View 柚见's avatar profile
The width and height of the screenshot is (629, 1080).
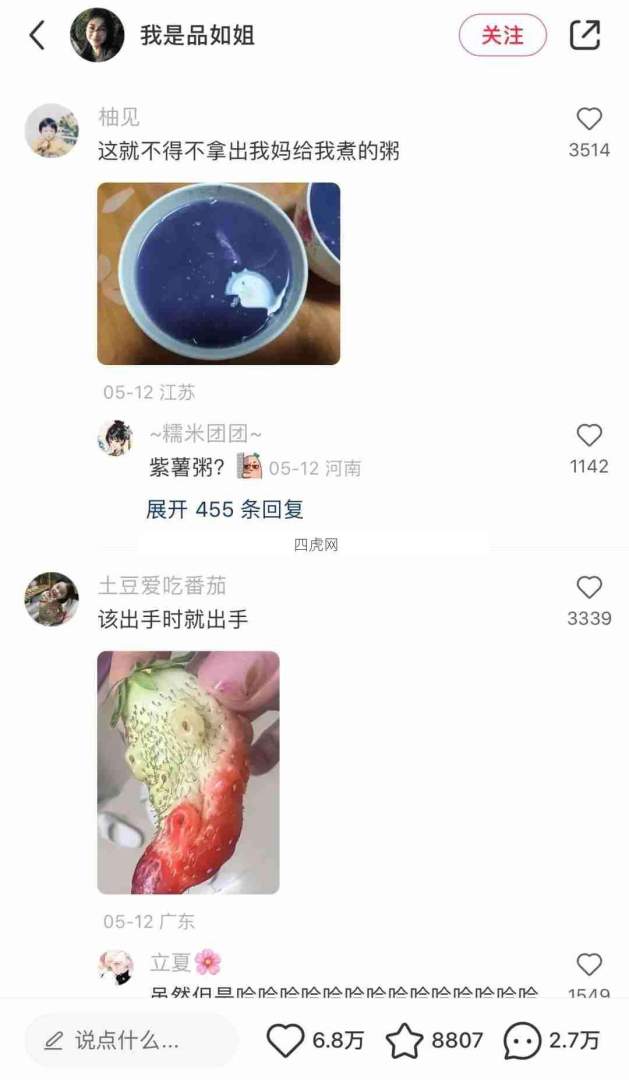click(x=51, y=131)
